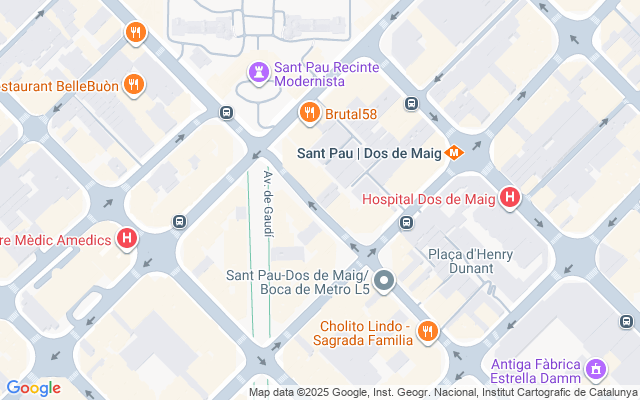
Task: Select Sant Pau-Dos de Maig Boca de Metro L5 marker
Action: pyautogui.click(x=385, y=281)
